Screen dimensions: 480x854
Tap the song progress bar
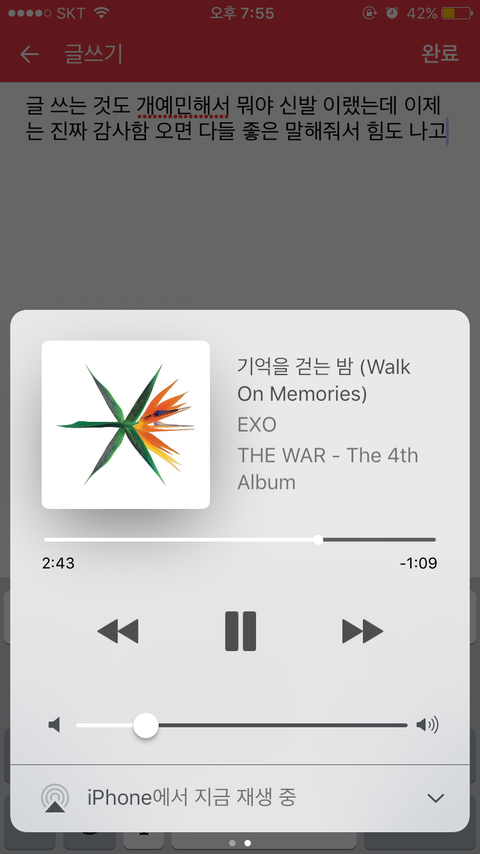coord(240,540)
